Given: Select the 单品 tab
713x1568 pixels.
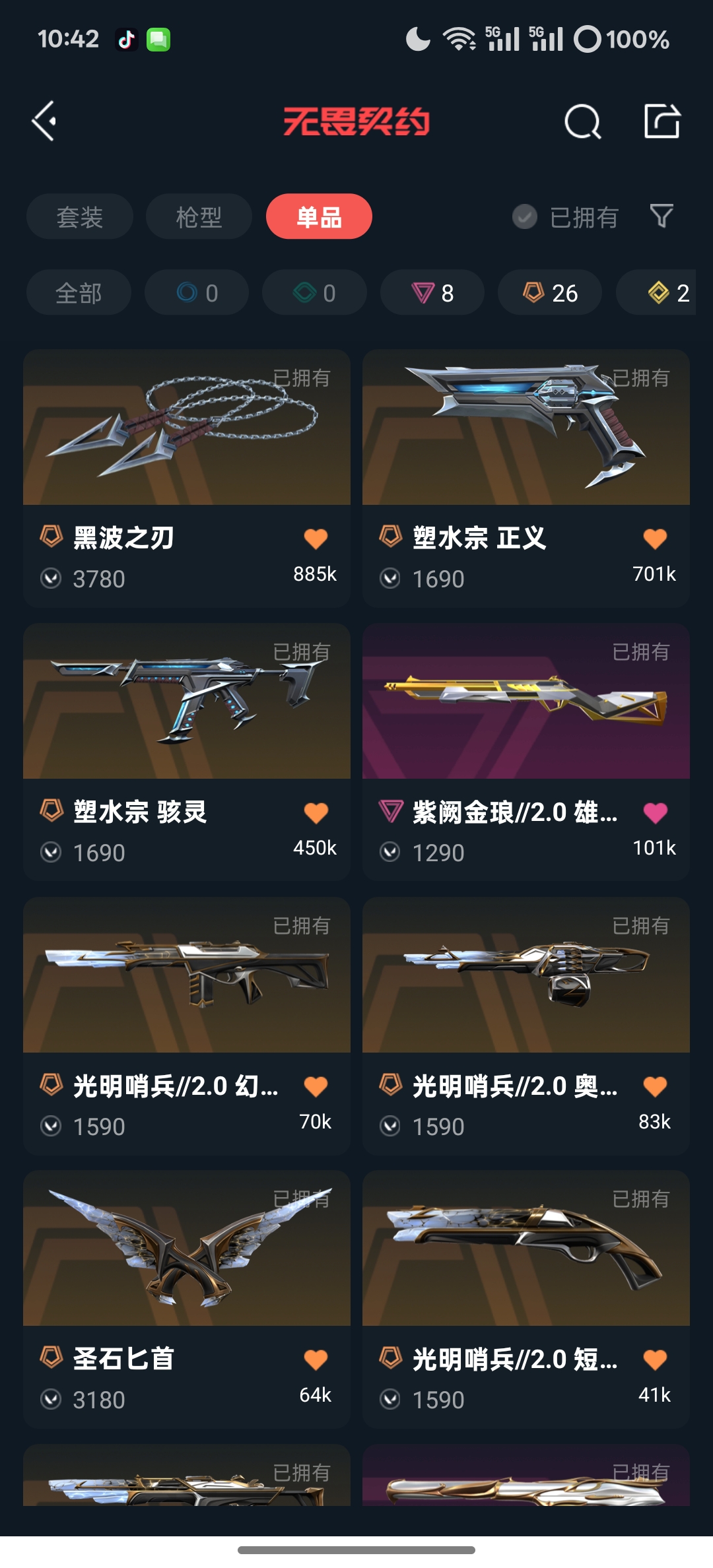Looking at the screenshot, I should point(319,216).
